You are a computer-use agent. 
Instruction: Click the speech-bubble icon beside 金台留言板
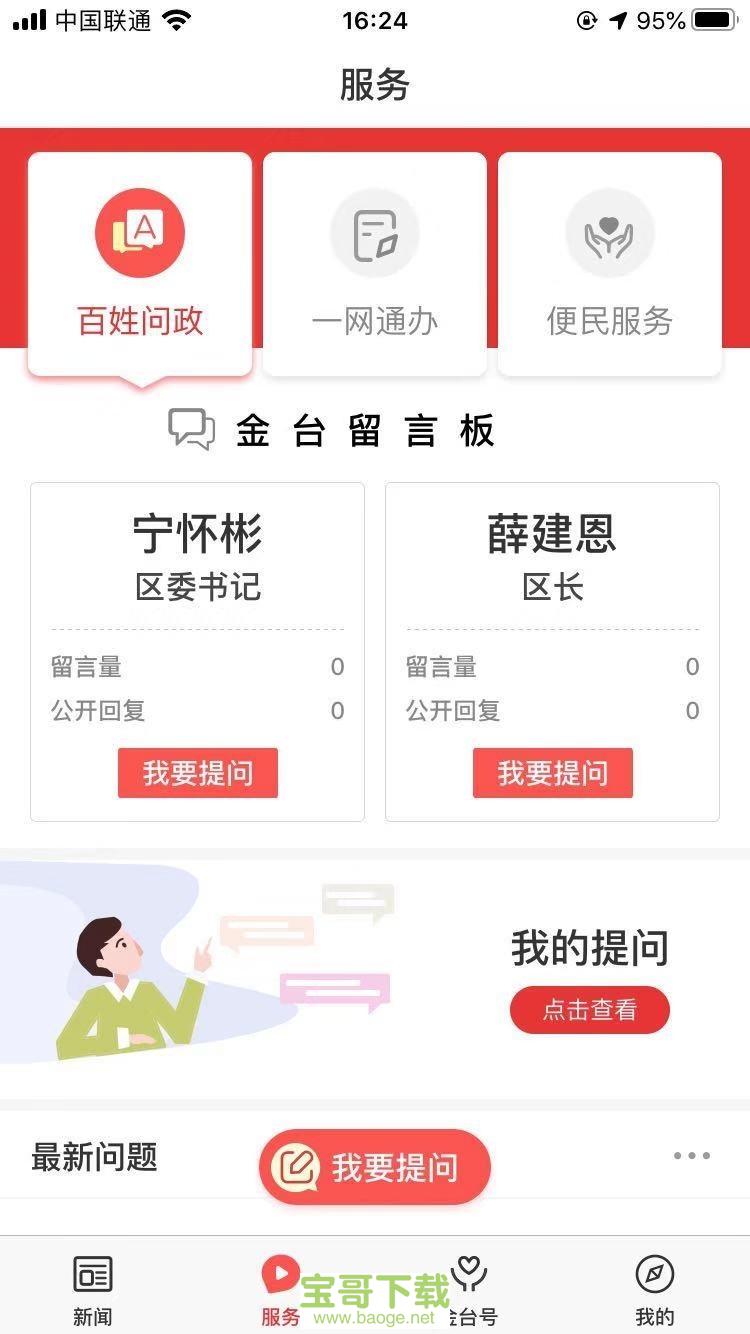click(x=191, y=428)
